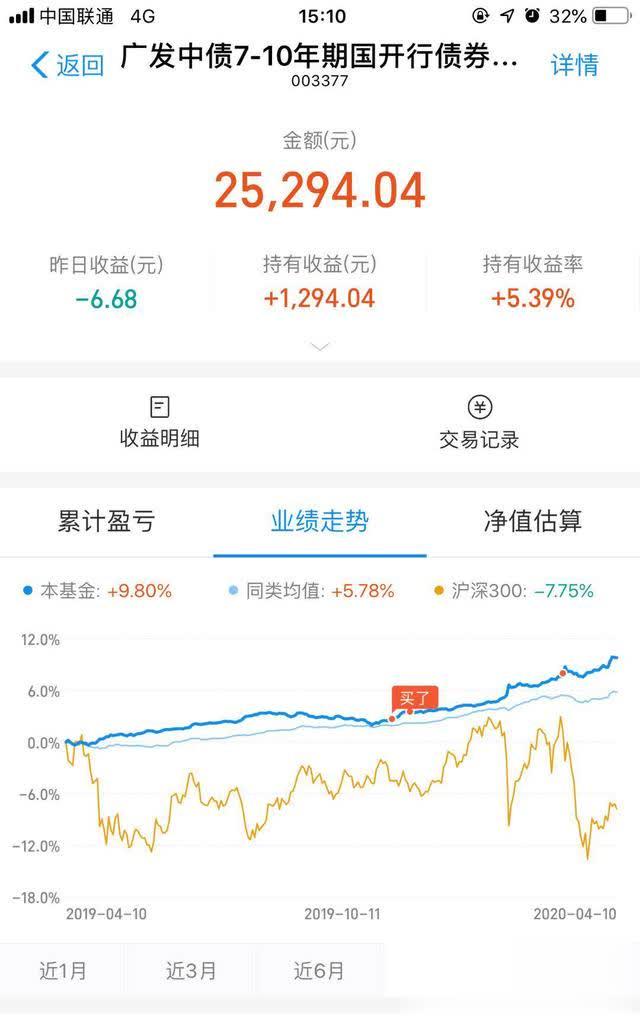Tap the 买了 purchase marker on chart

(x=414, y=697)
